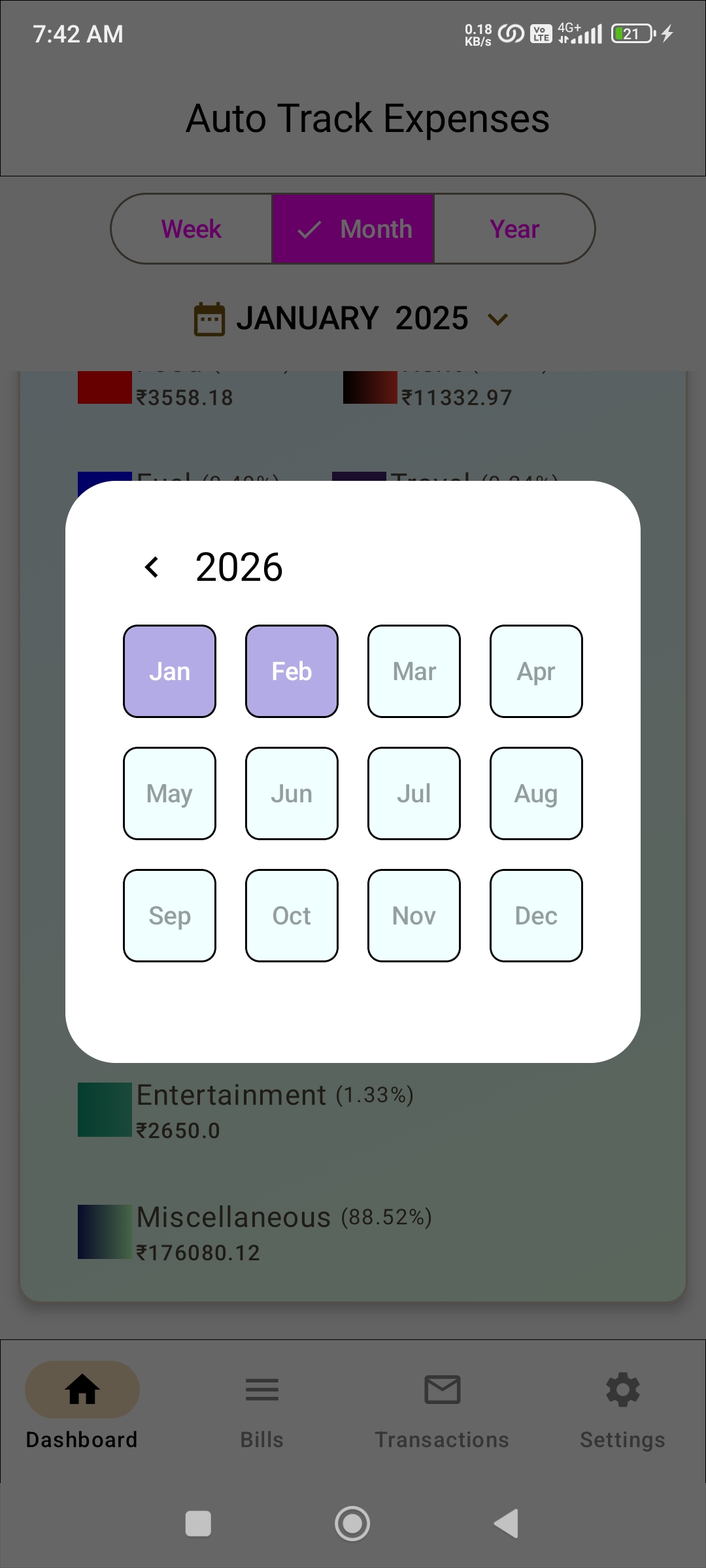Pick Aug in the month picker

point(536,794)
